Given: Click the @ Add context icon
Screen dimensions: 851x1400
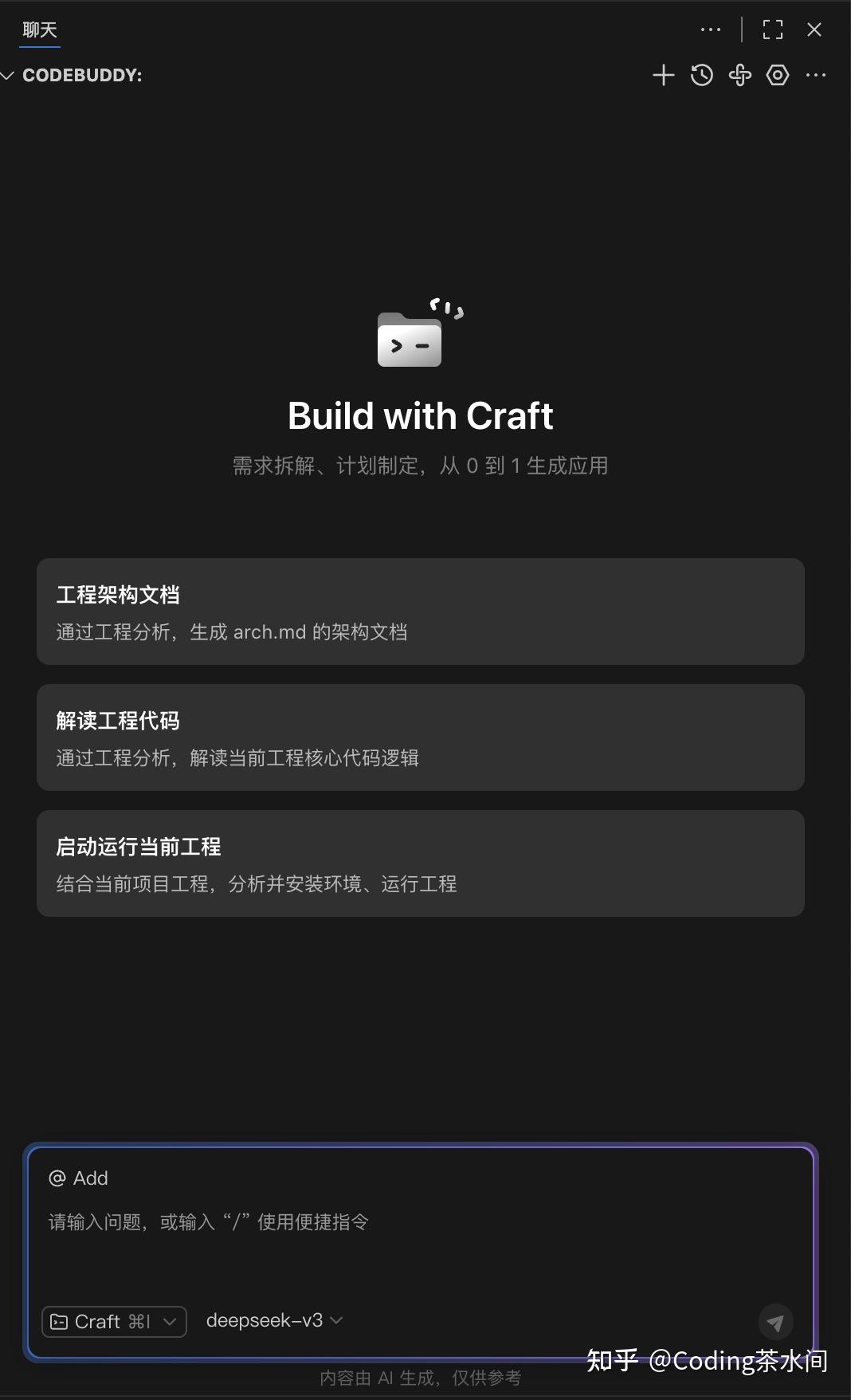Looking at the screenshot, I should (x=60, y=1178).
